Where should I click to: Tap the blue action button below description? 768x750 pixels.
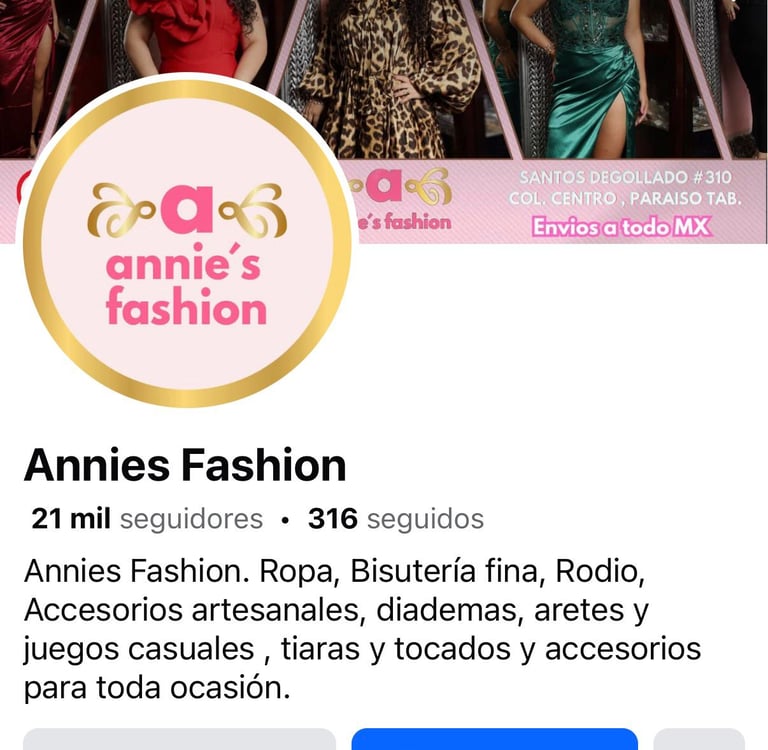(x=494, y=739)
